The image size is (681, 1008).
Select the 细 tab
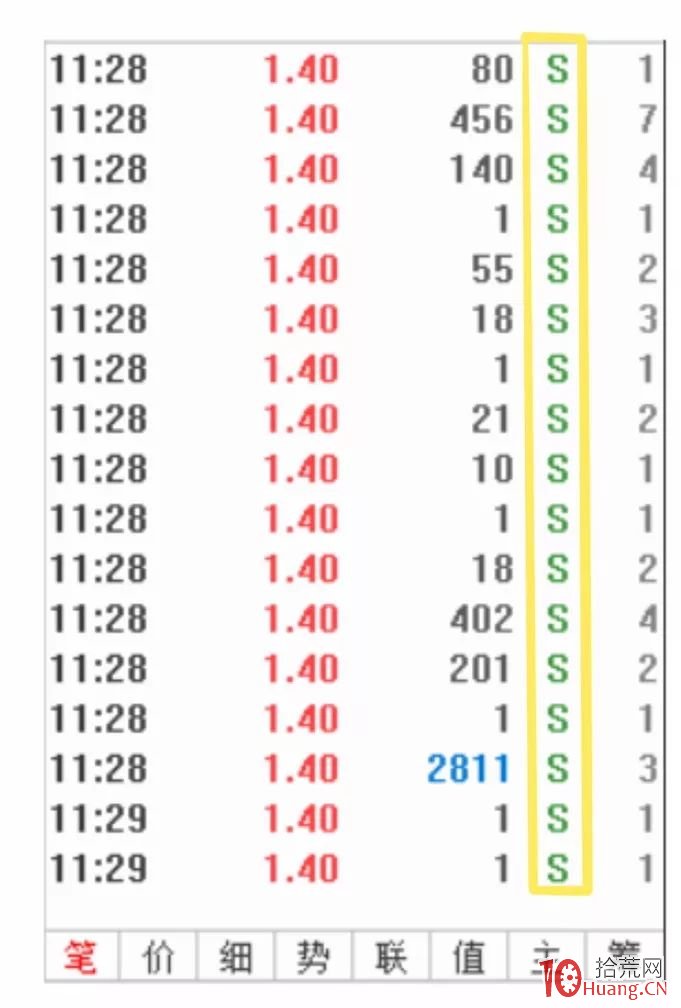(237, 958)
